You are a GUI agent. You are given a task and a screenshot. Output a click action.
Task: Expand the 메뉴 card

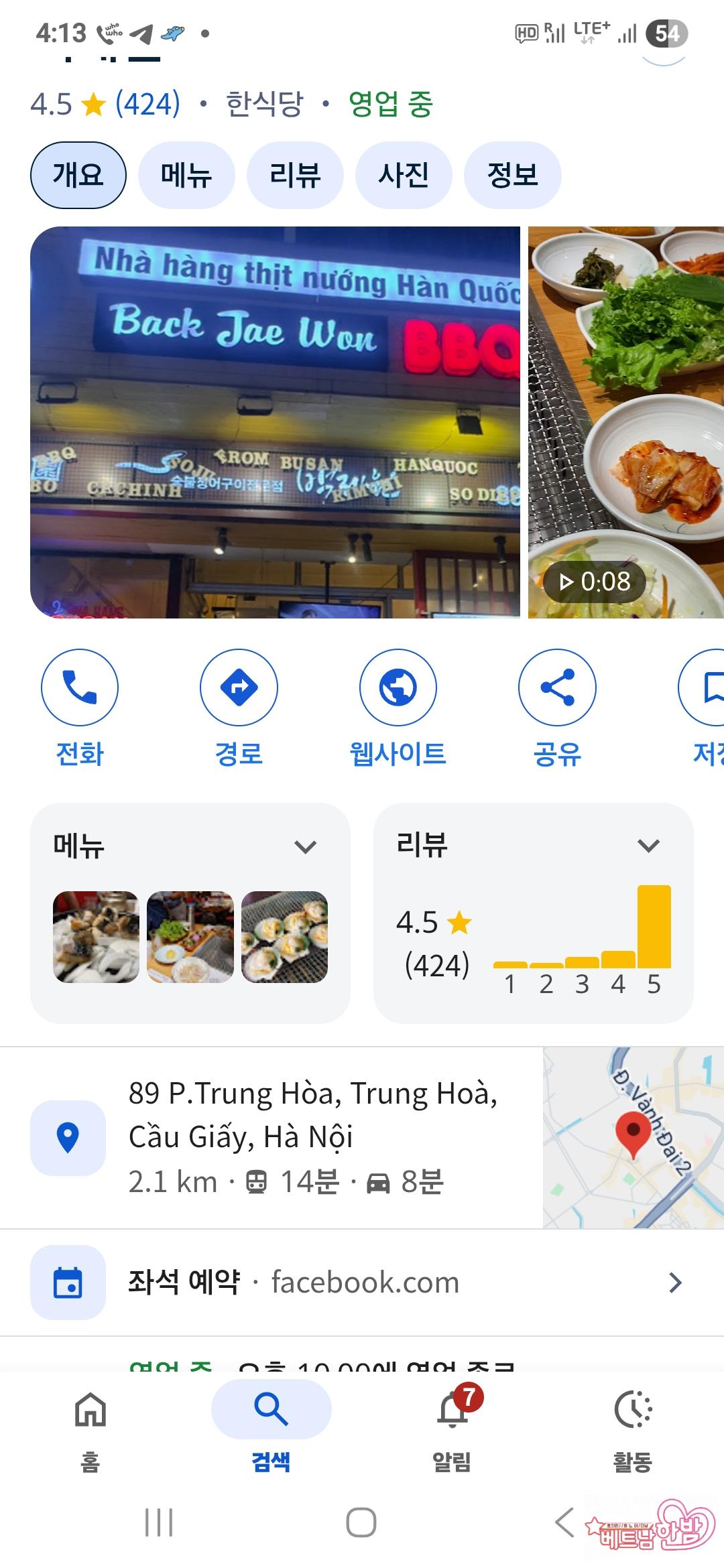click(305, 847)
